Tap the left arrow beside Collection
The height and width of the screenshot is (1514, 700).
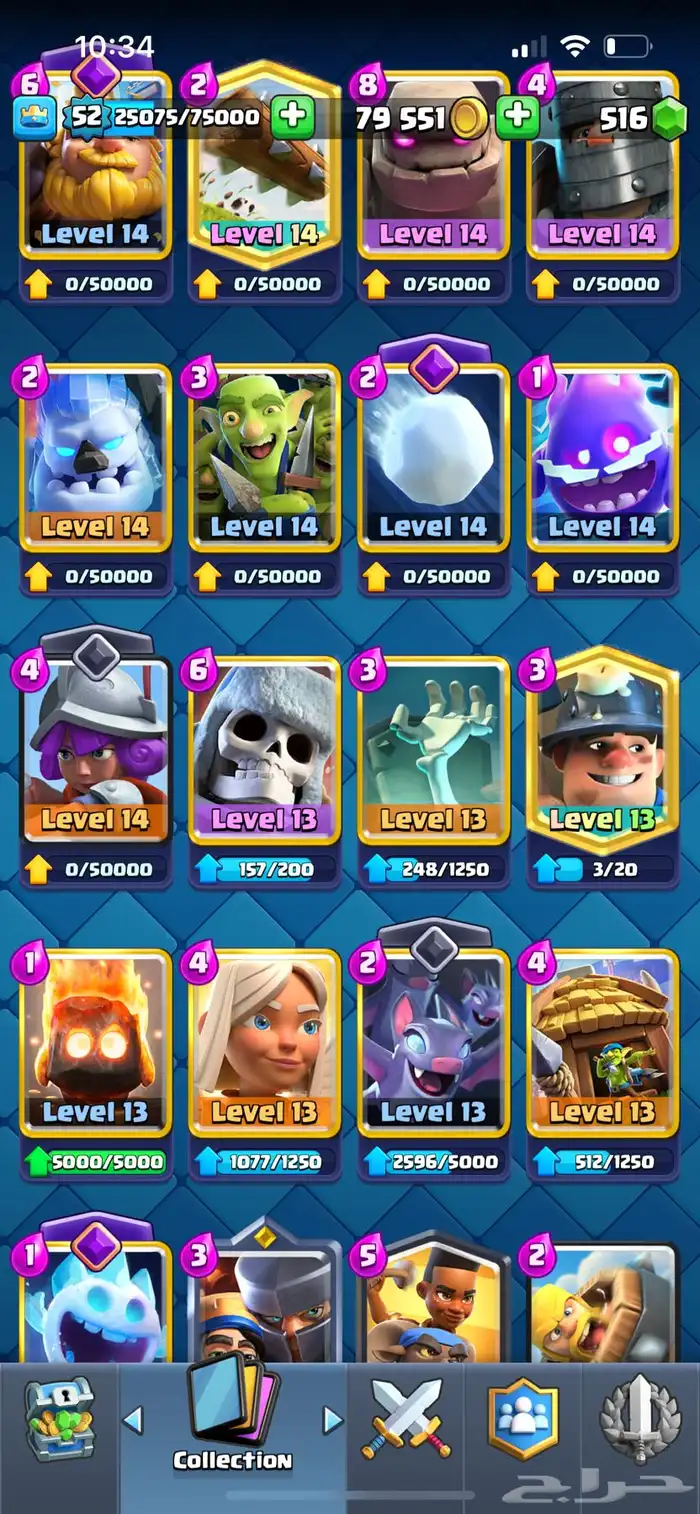133,1419
